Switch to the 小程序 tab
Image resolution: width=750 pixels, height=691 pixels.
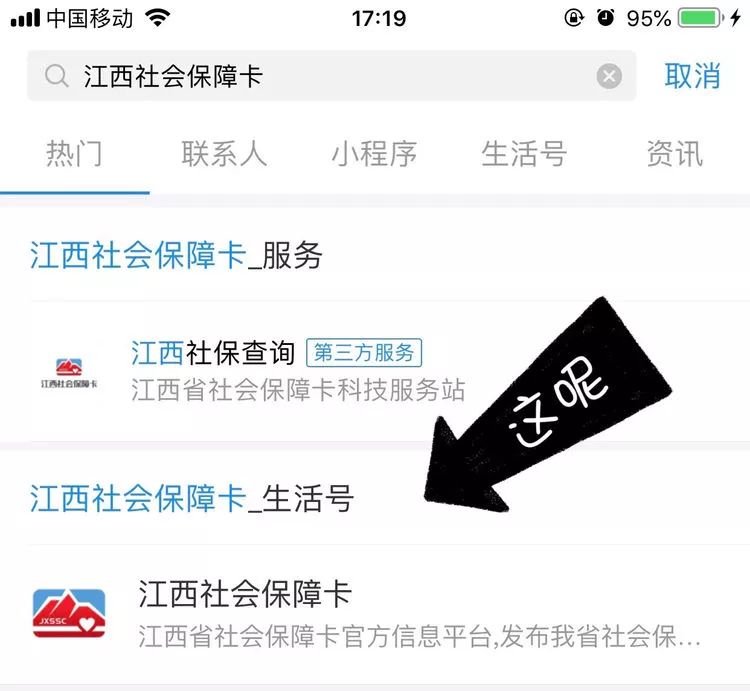point(374,154)
